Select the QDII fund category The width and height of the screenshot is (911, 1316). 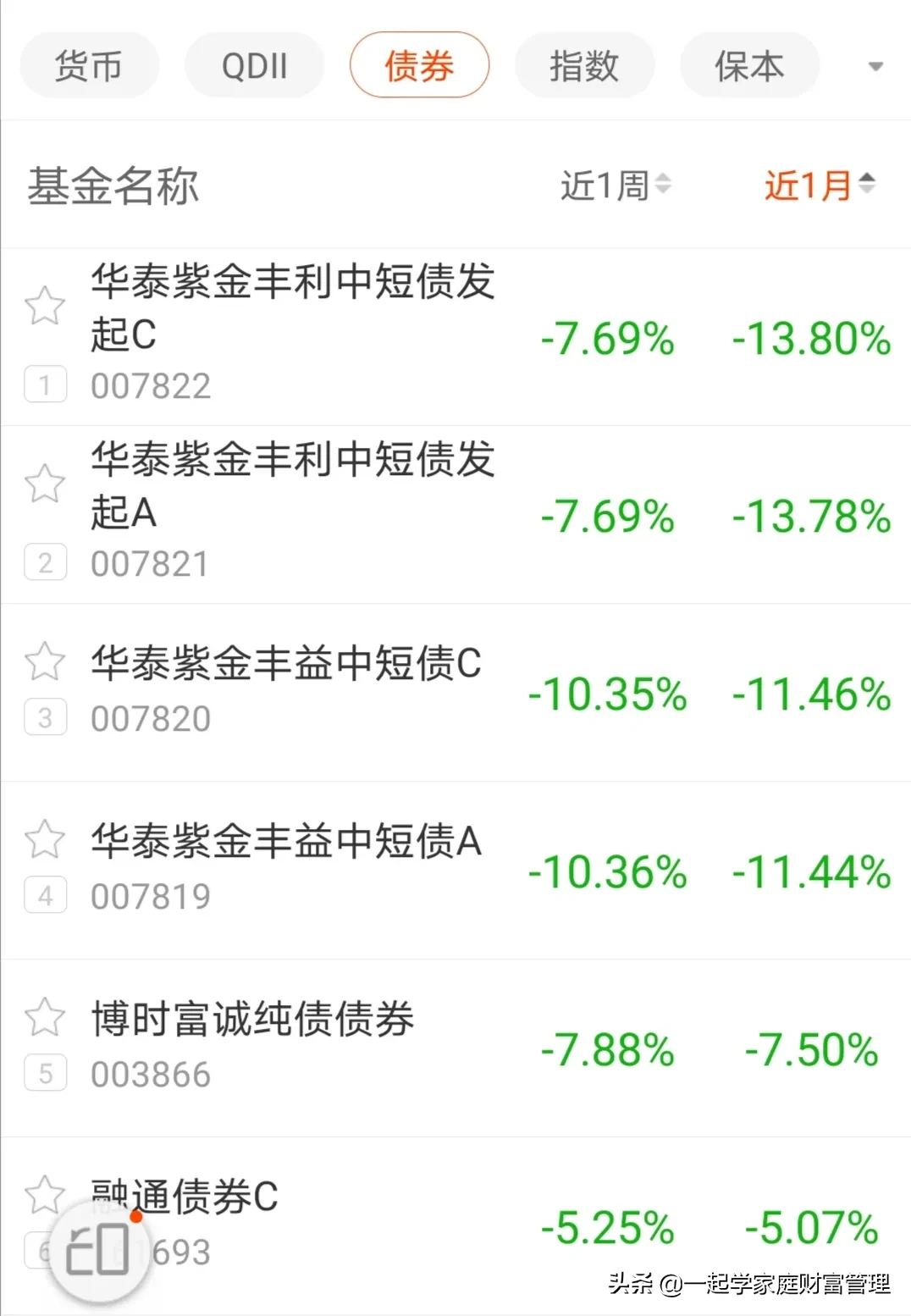pos(254,65)
